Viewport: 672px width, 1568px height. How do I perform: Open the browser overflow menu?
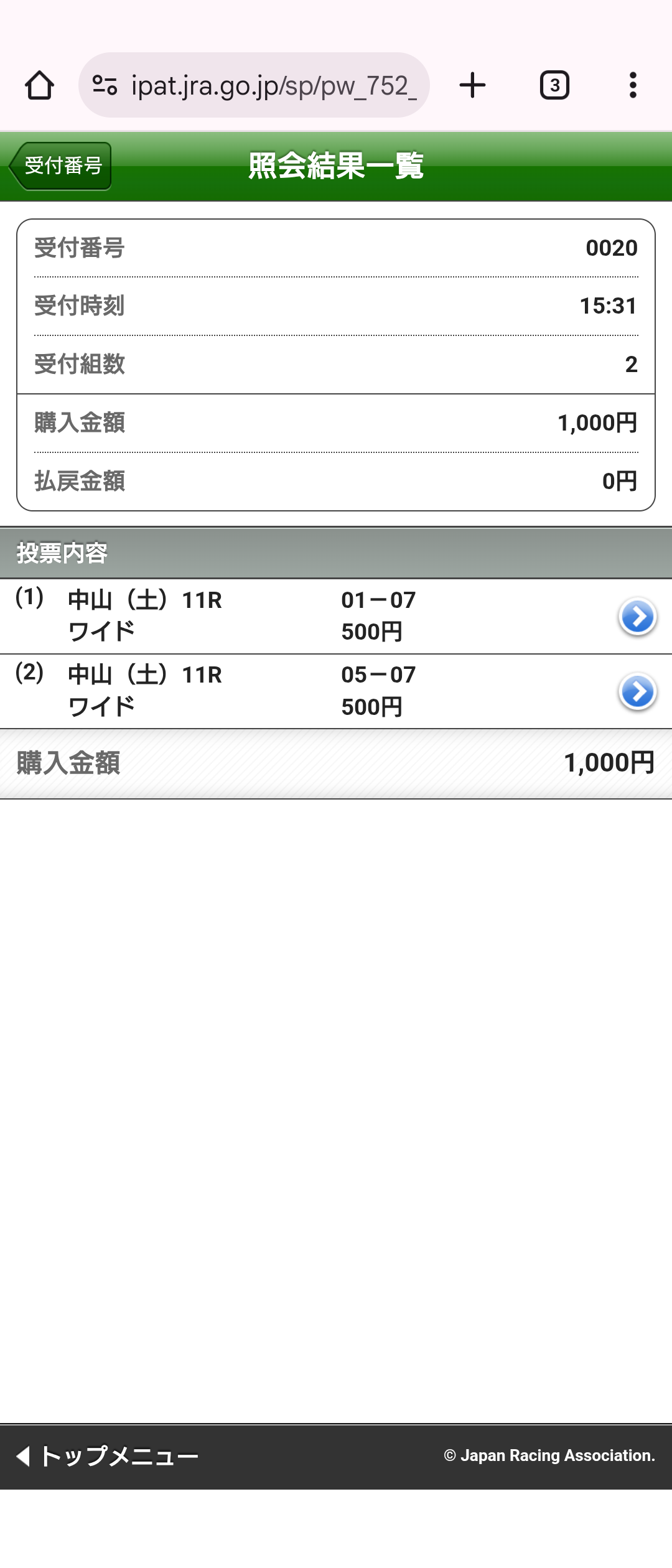(x=633, y=85)
